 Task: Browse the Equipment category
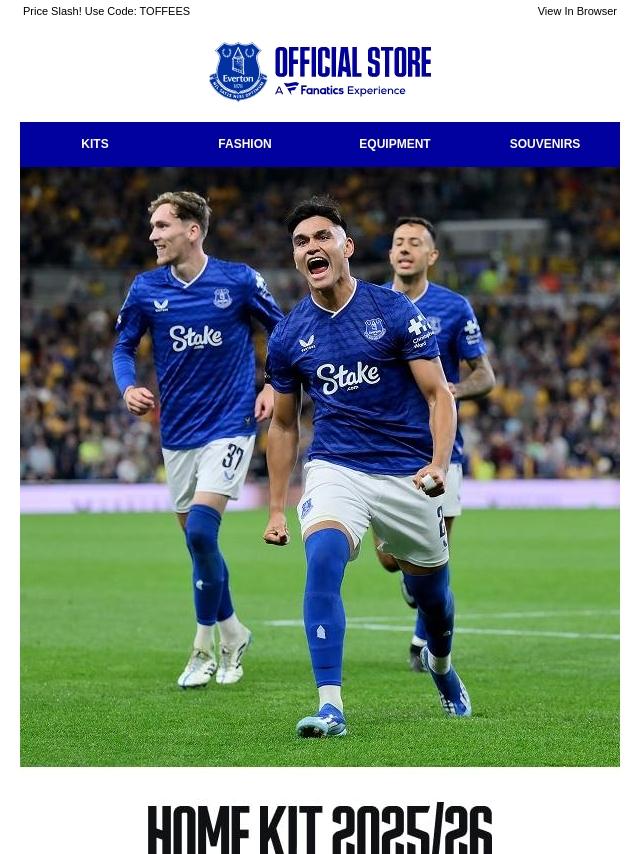[x=394, y=144]
